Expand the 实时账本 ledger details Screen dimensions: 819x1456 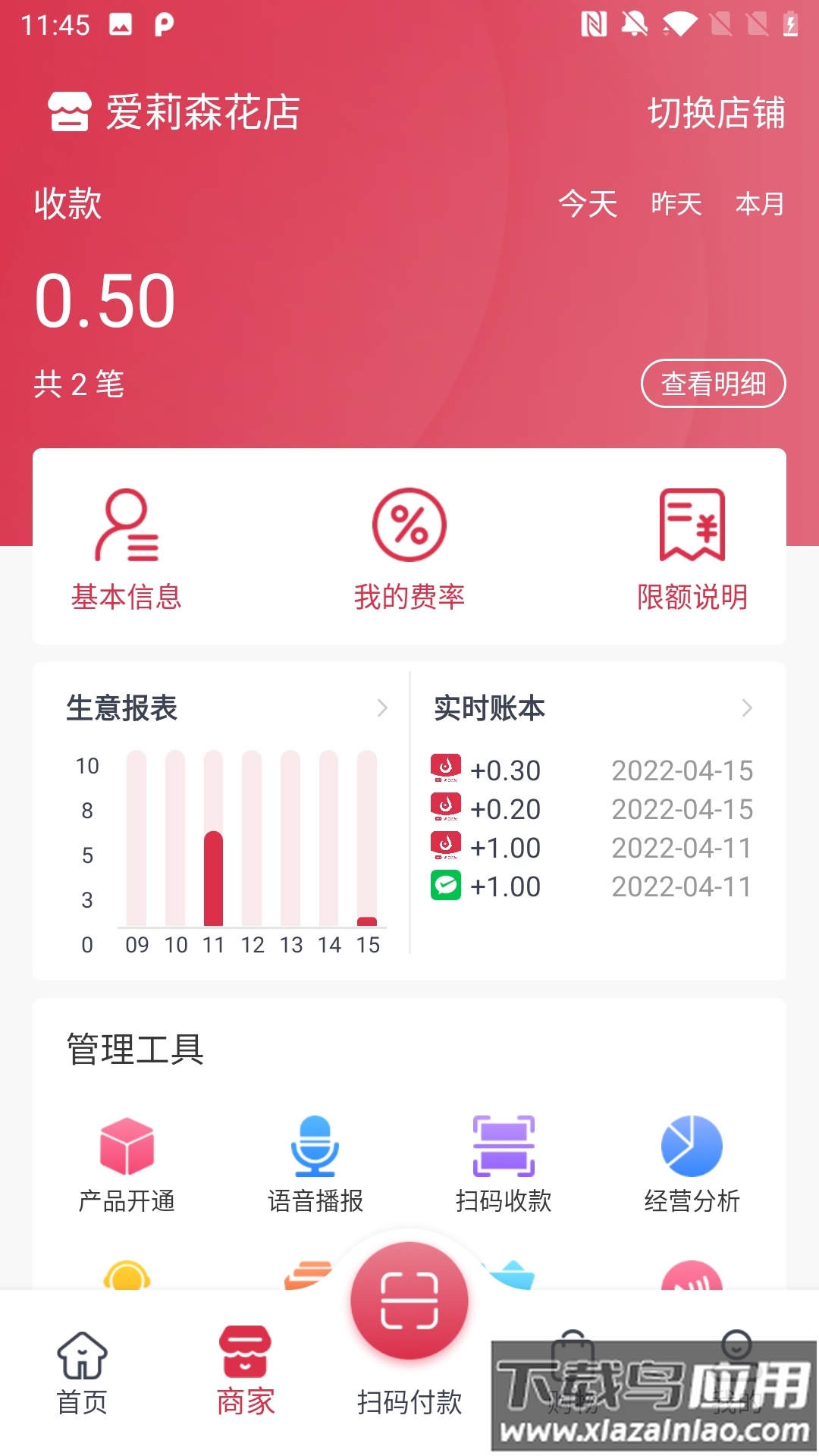click(x=748, y=708)
